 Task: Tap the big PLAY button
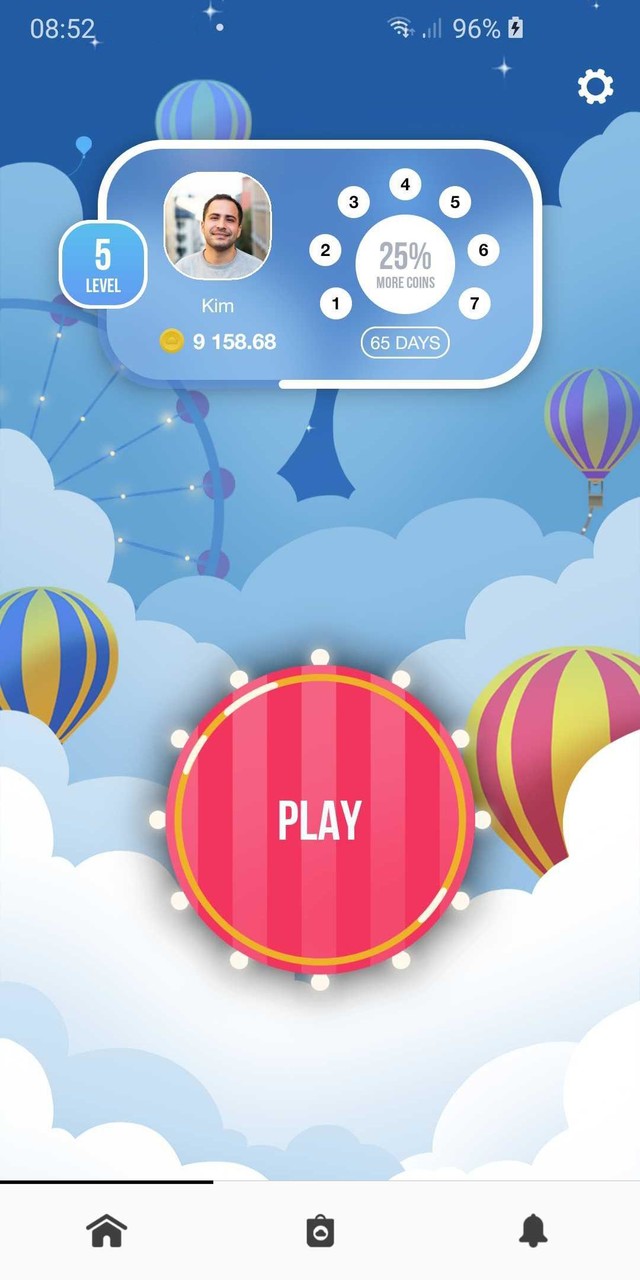[320, 819]
